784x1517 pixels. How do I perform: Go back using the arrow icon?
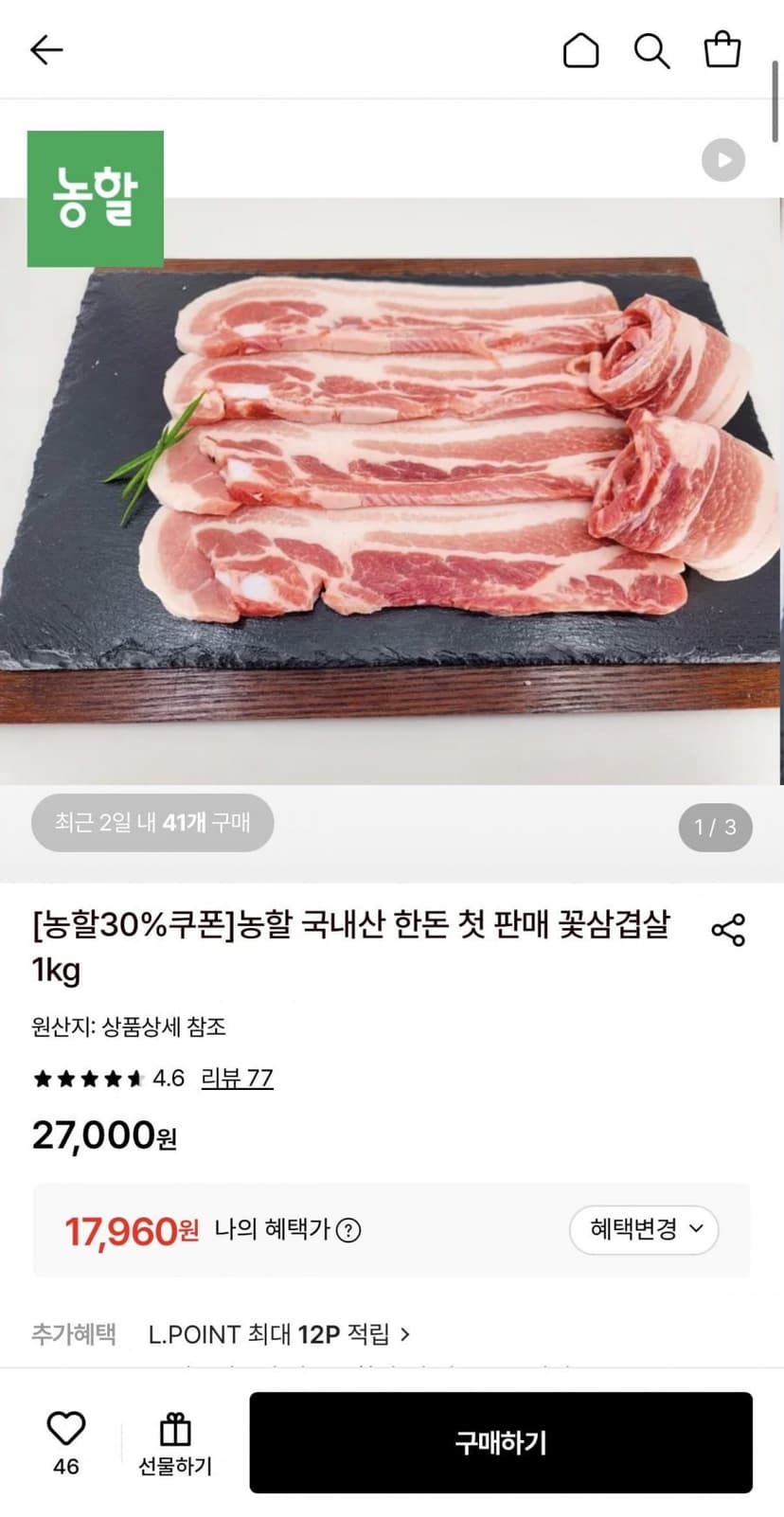tap(45, 50)
